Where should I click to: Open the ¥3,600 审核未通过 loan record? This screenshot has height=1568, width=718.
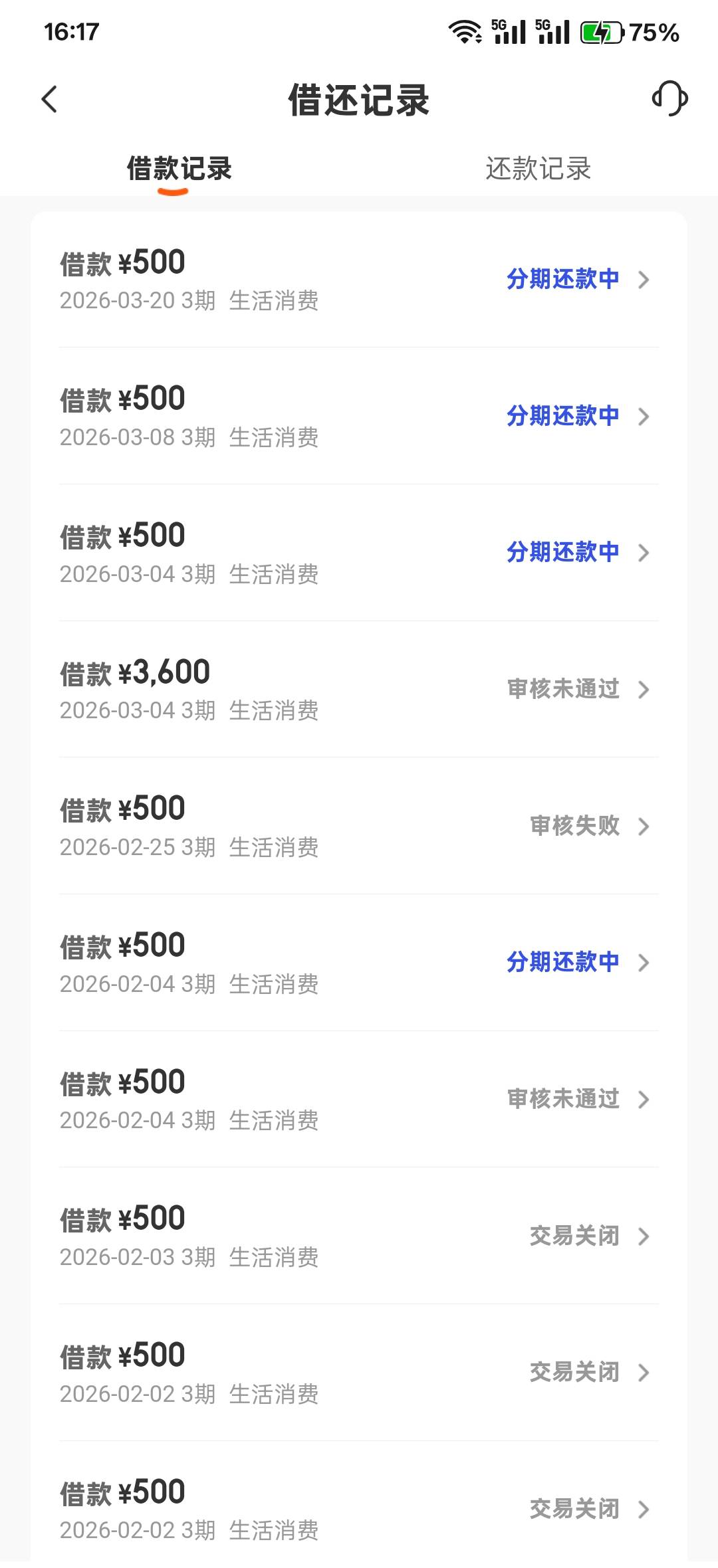pyautogui.click(x=358, y=690)
